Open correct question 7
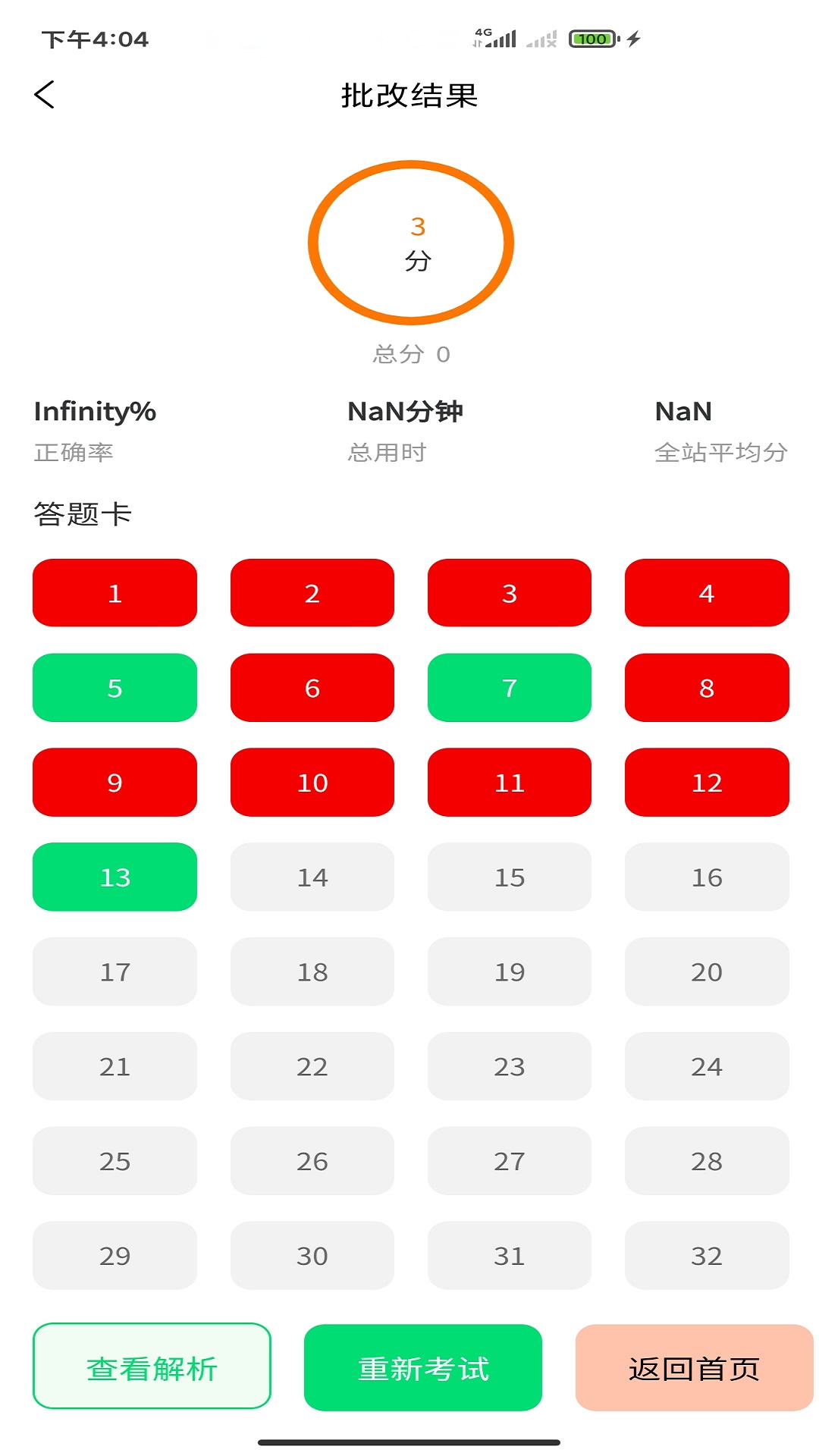819x1456 pixels. coord(509,688)
